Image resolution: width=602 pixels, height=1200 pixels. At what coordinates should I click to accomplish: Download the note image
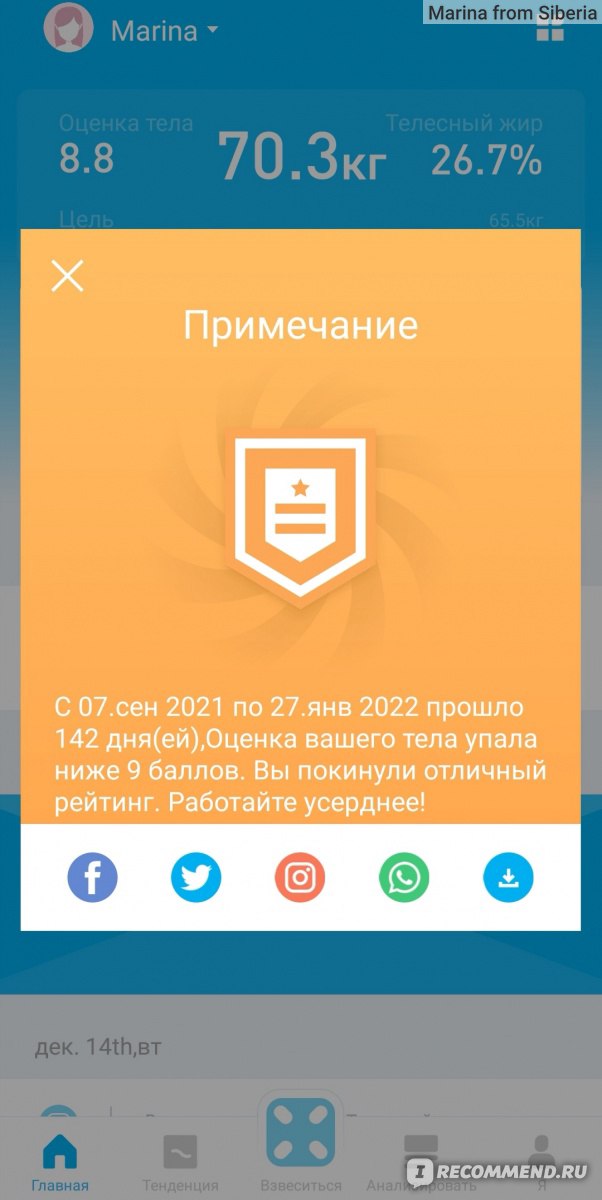[508, 878]
